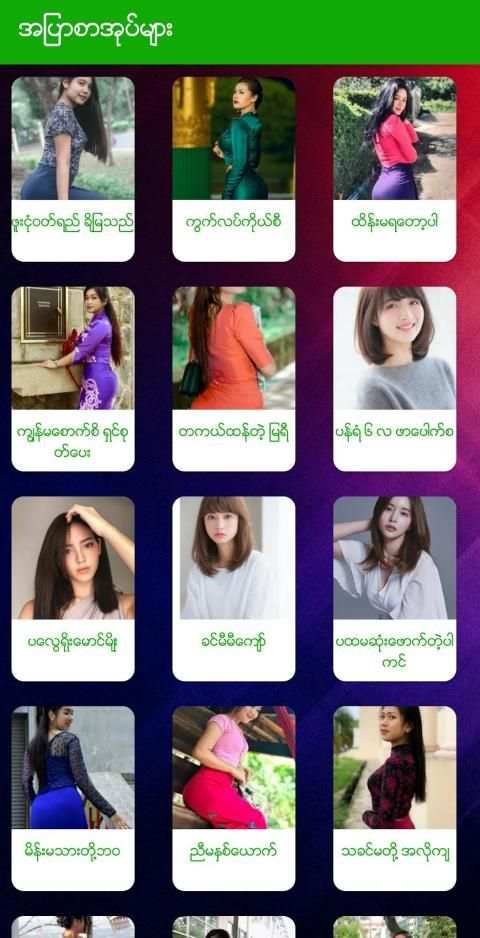Open the card titled ခင်မီမီကျော်
The width and height of the screenshot is (480, 938).
pos(233,589)
